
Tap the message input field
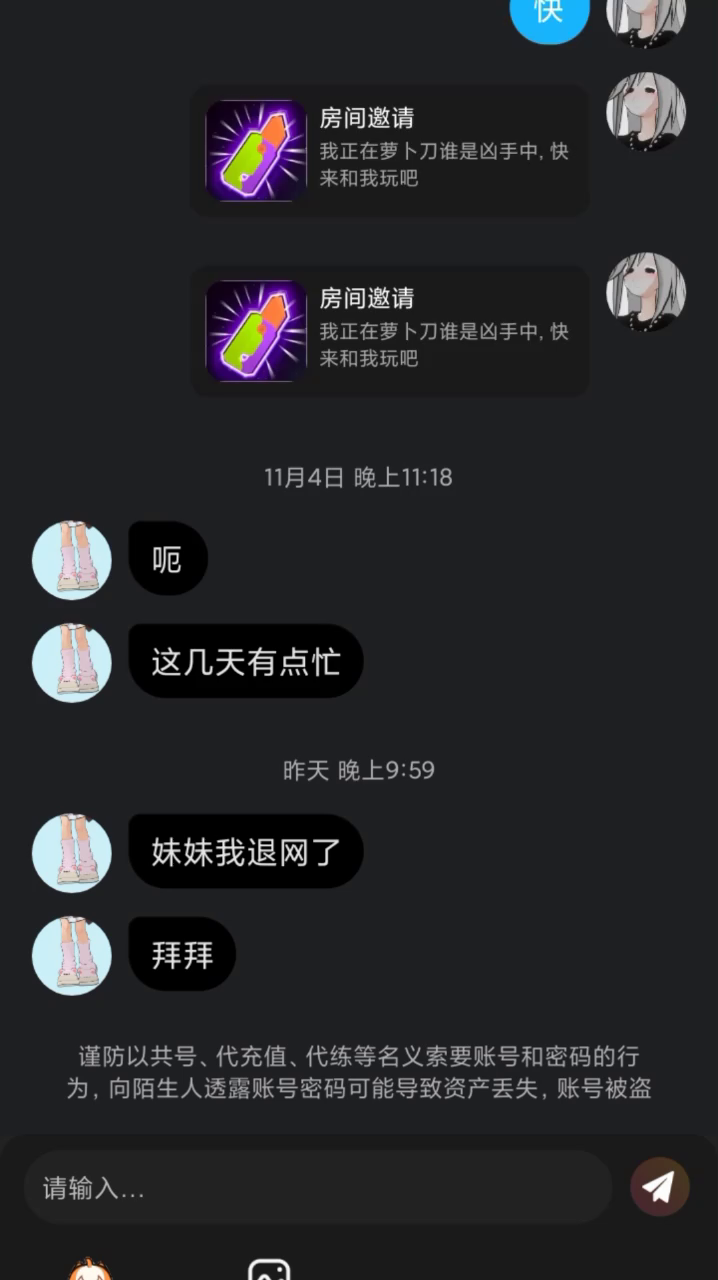pos(317,1187)
